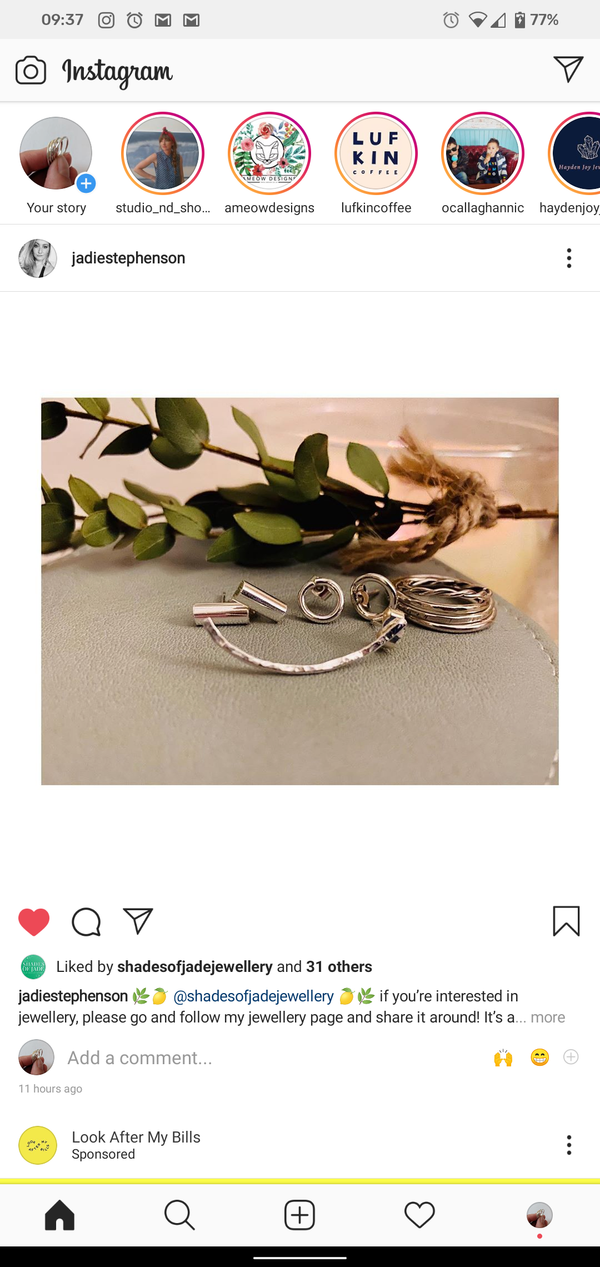Open jadiestephenson post options menu
Screen dimensions: 600x1267
pyautogui.click(x=569, y=258)
